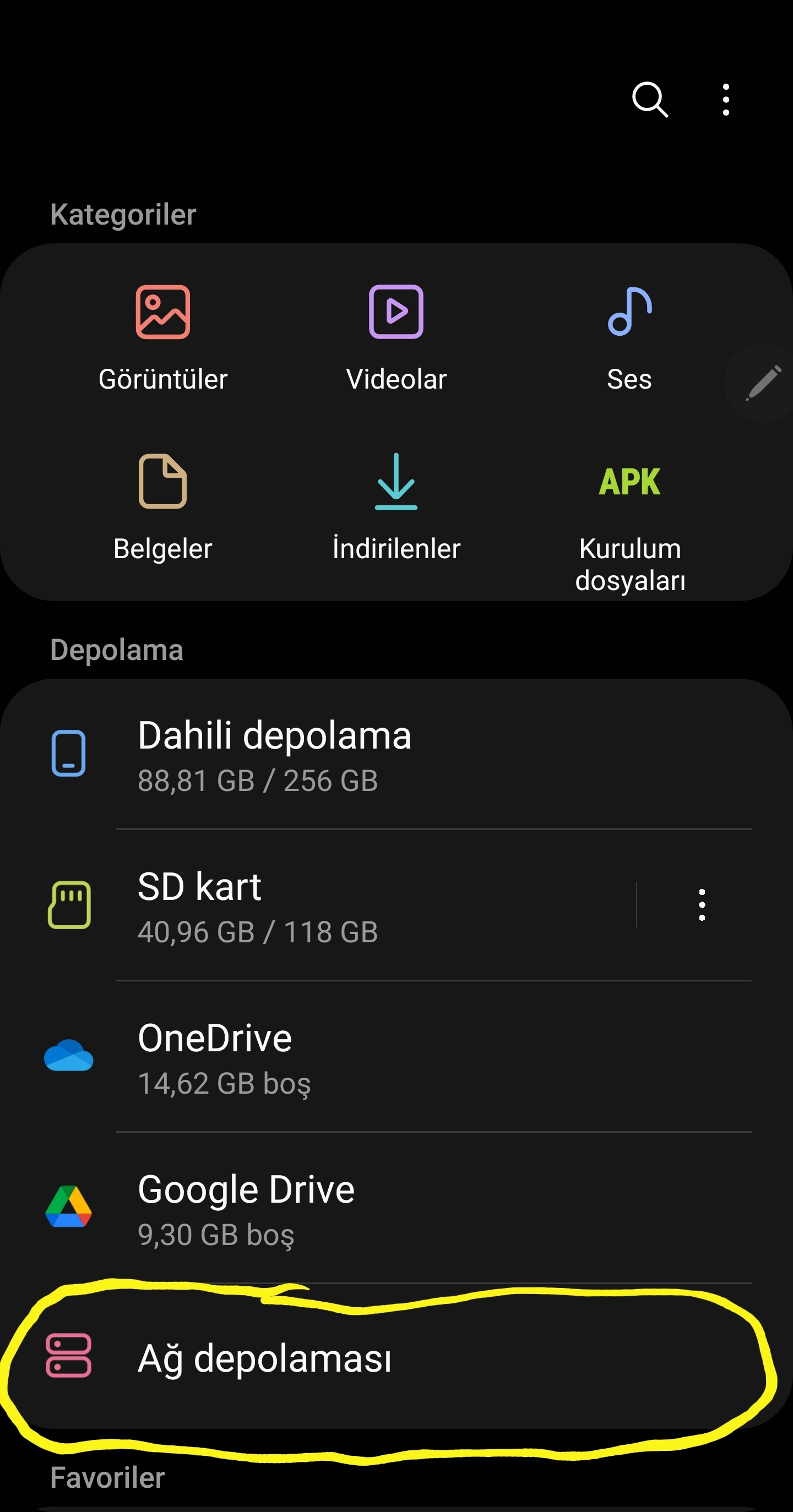Open Ağ depolaması

pos(397,1357)
